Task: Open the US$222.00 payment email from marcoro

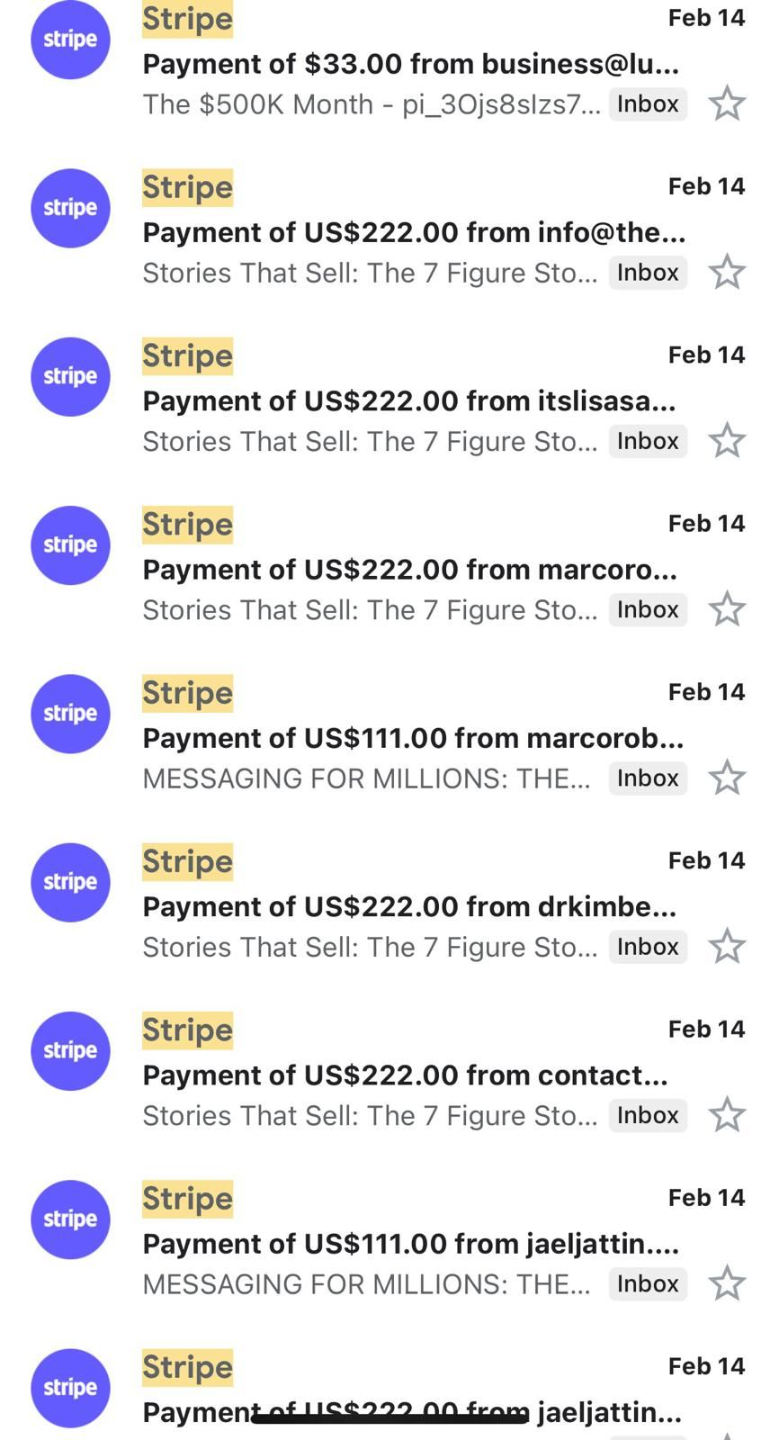Action: tap(410, 570)
